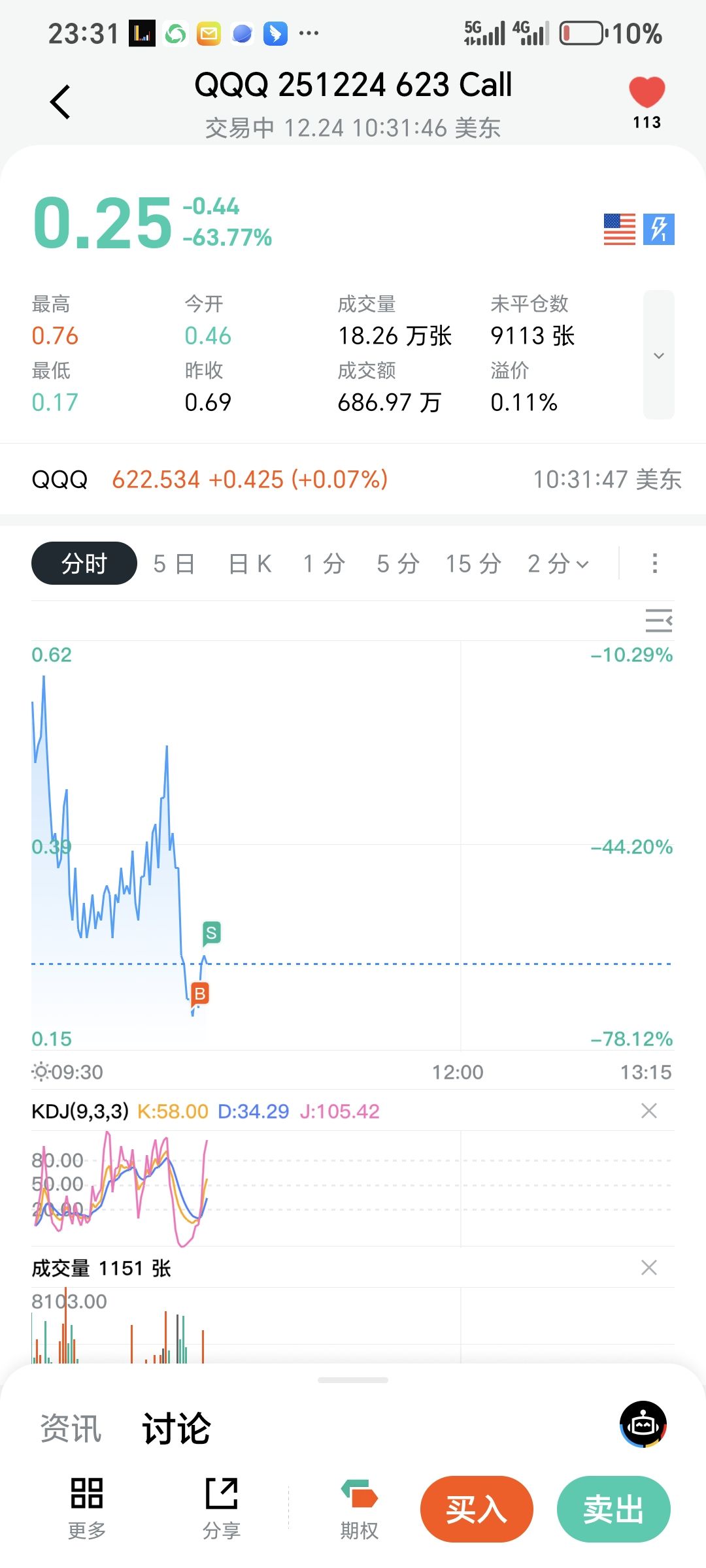Close the KDJ indicator panel
Viewport: 706px width, 1568px height.
click(x=648, y=1111)
